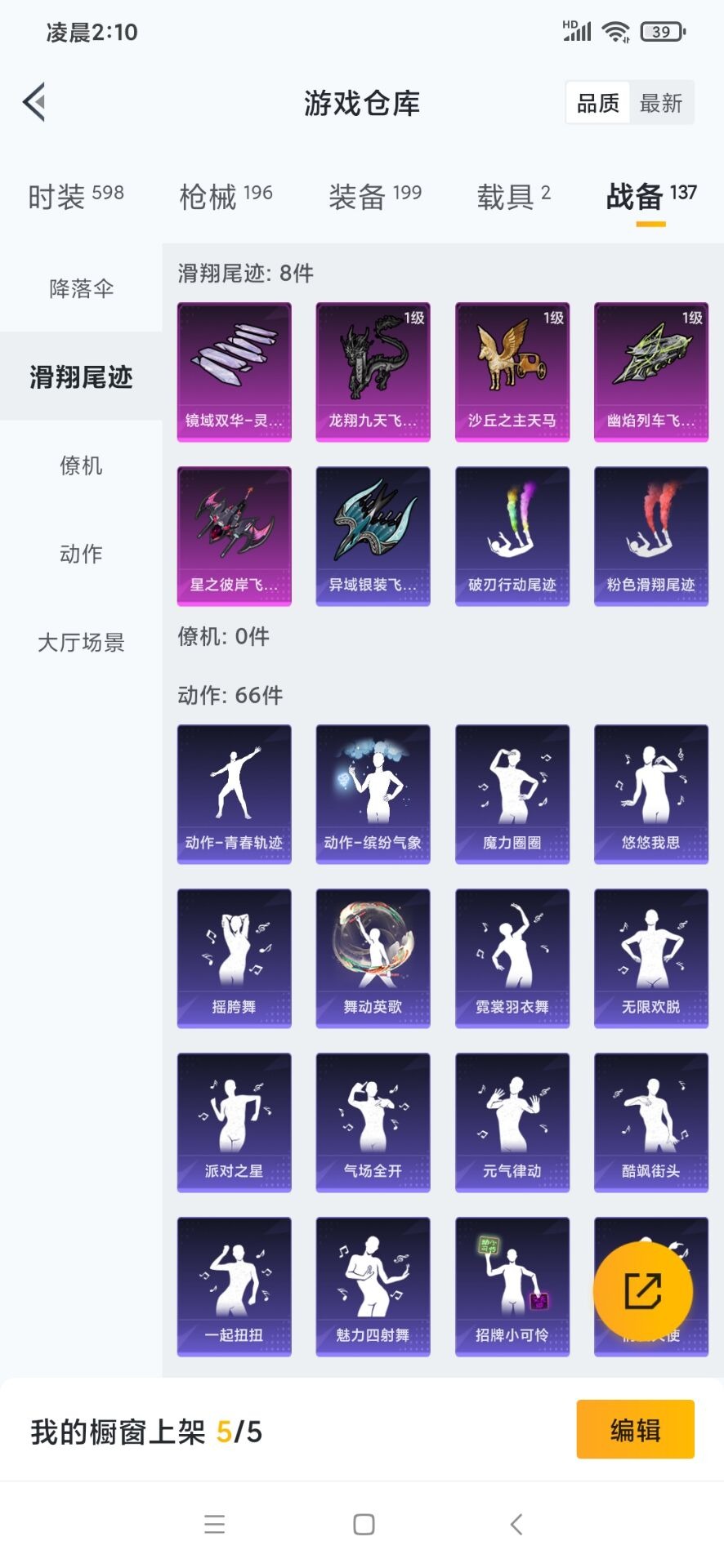View the 粉色滑翔尾迹 pink trail
Screen dimensions: 724x1568
click(x=650, y=535)
